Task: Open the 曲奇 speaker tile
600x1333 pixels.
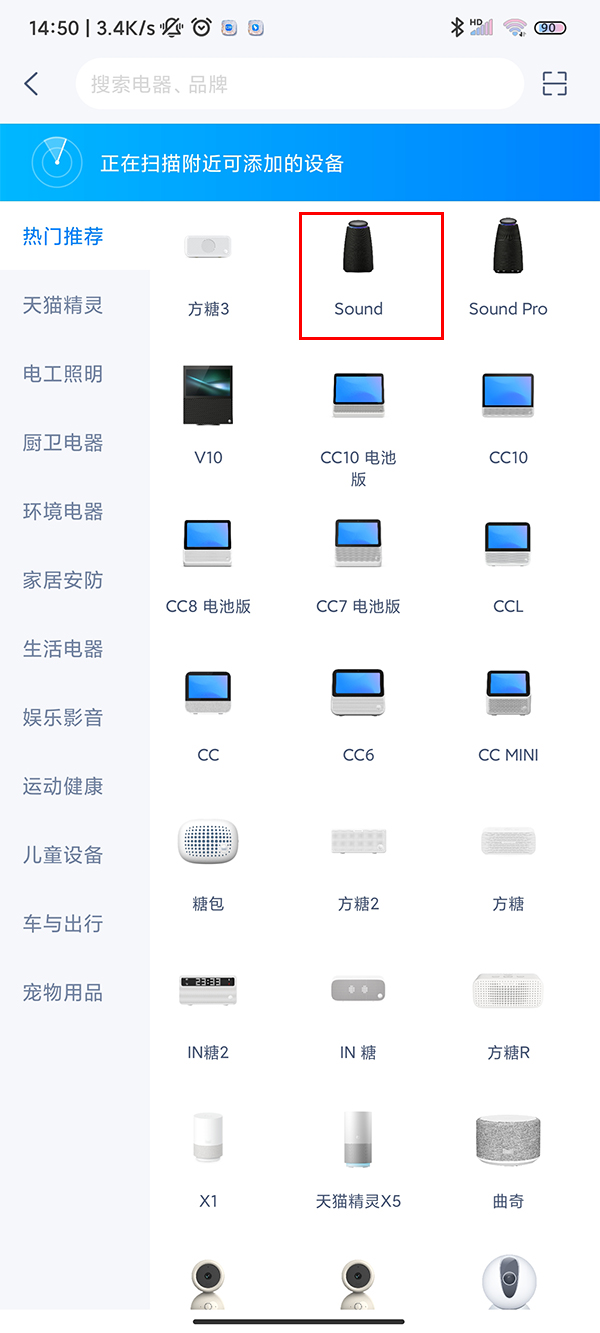Action: 508,1160
